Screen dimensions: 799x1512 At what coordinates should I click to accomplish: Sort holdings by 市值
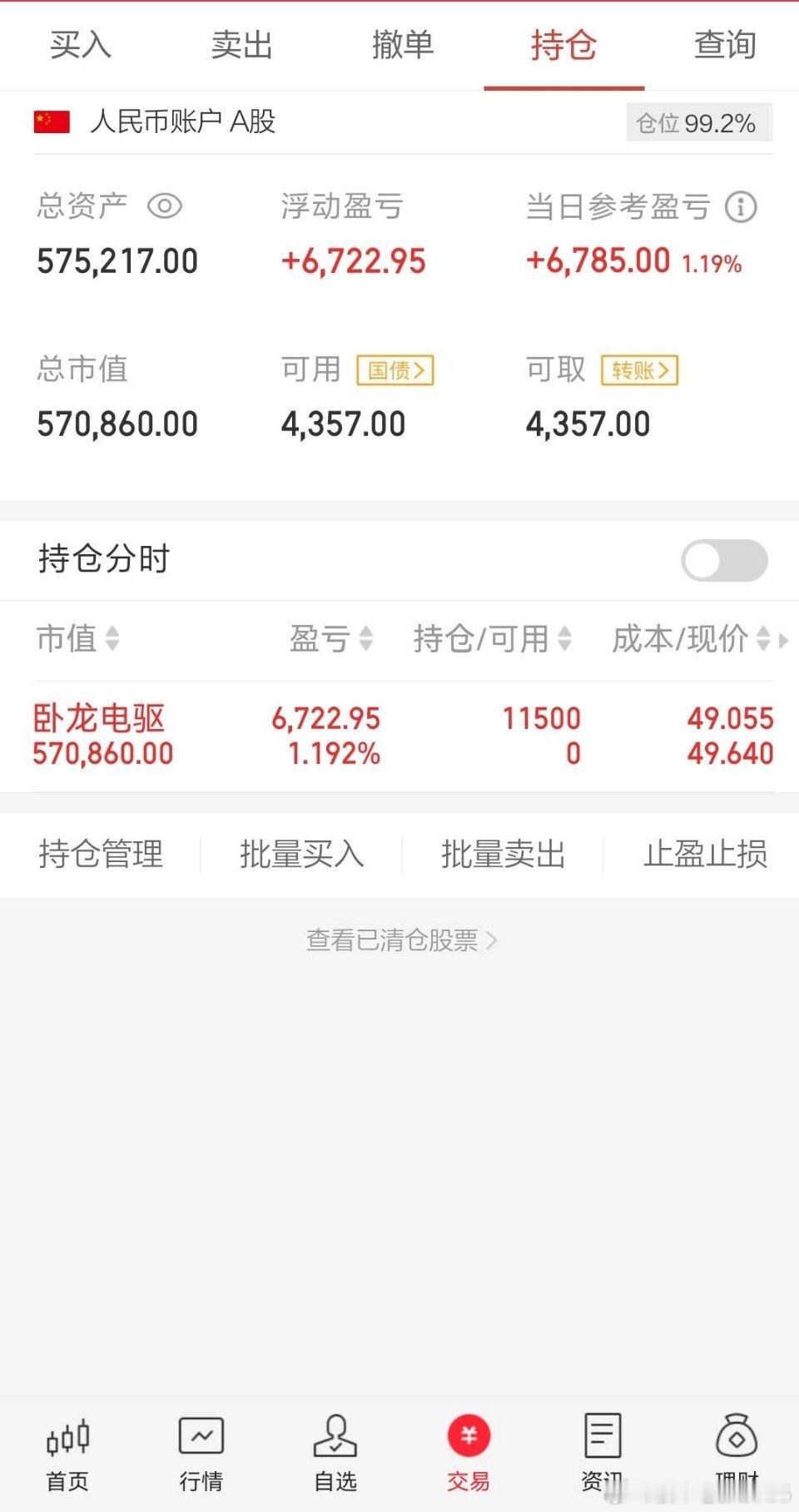(78, 639)
